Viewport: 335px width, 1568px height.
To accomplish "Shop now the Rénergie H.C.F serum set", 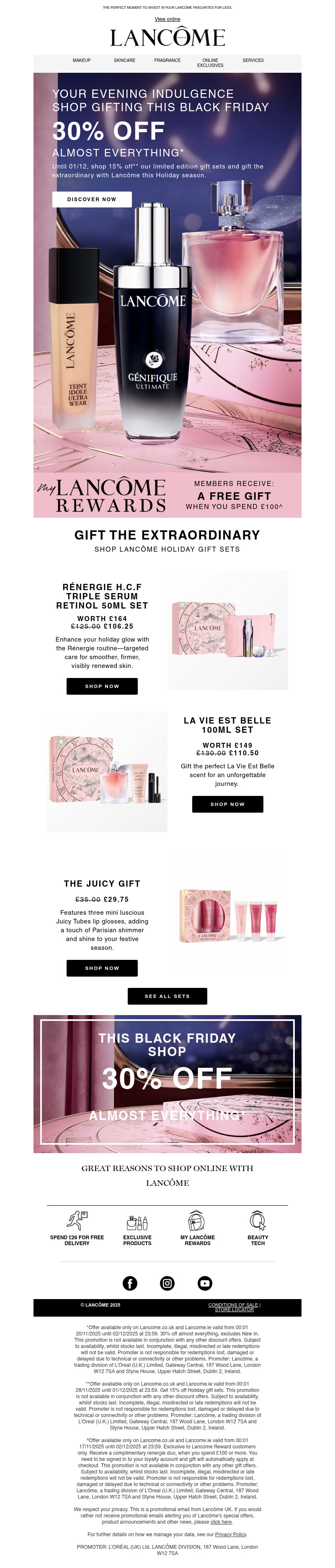I will click(102, 686).
